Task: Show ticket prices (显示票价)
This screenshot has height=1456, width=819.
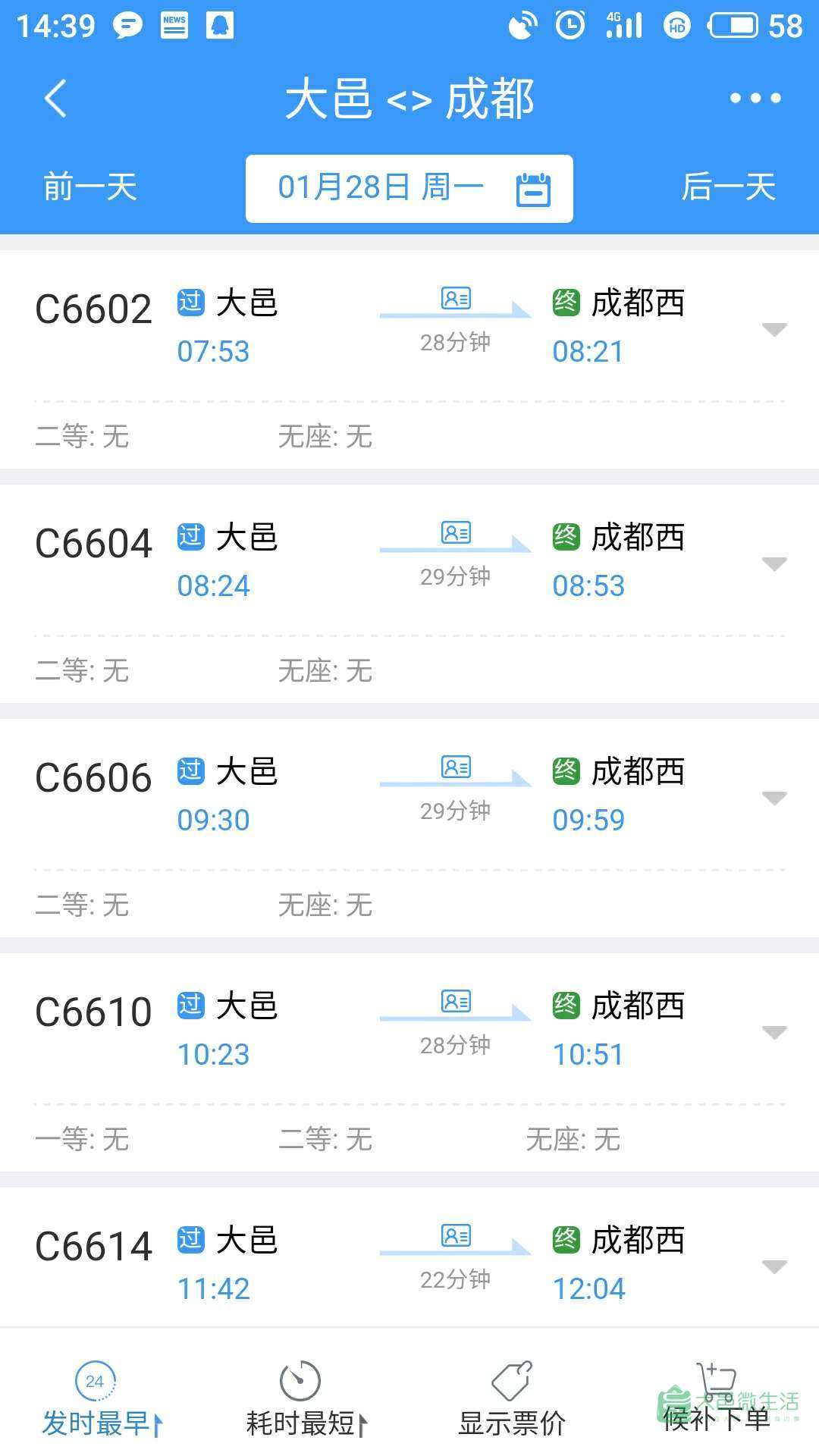Action: (x=512, y=1400)
